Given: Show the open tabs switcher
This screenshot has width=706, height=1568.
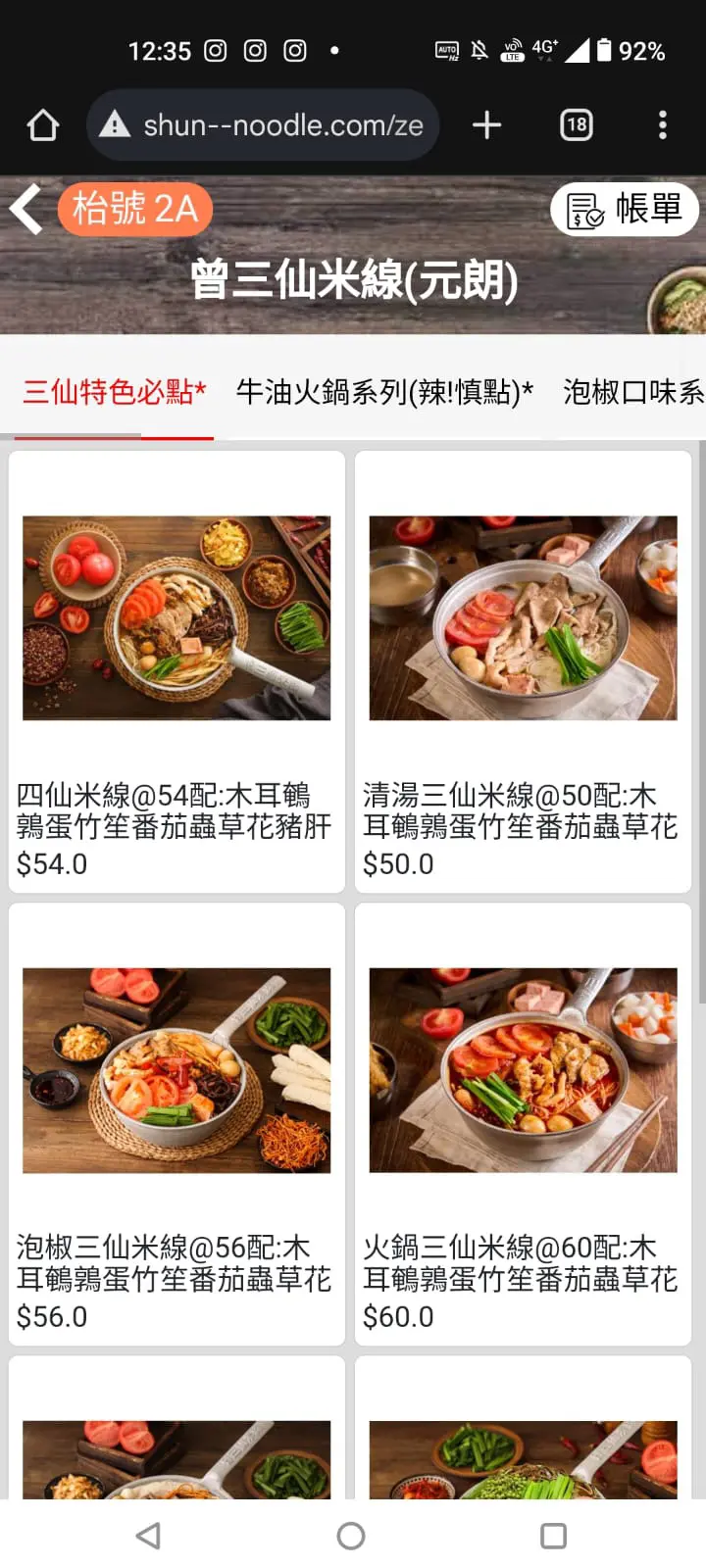Looking at the screenshot, I should (x=577, y=125).
